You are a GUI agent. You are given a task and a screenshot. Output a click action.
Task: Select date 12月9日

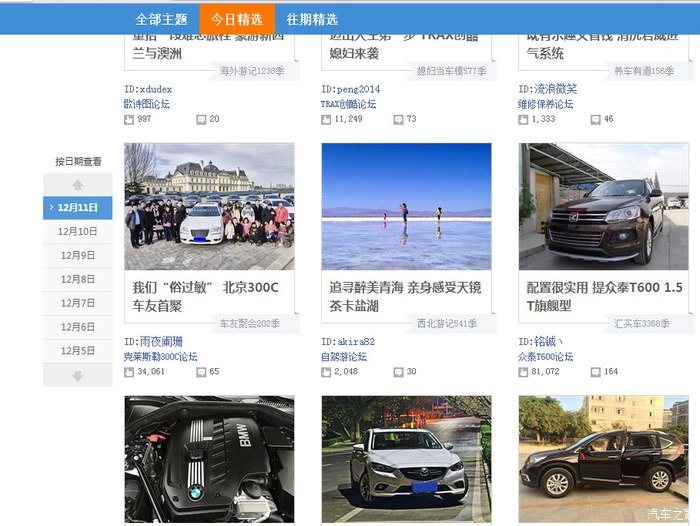click(x=77, y=255)
